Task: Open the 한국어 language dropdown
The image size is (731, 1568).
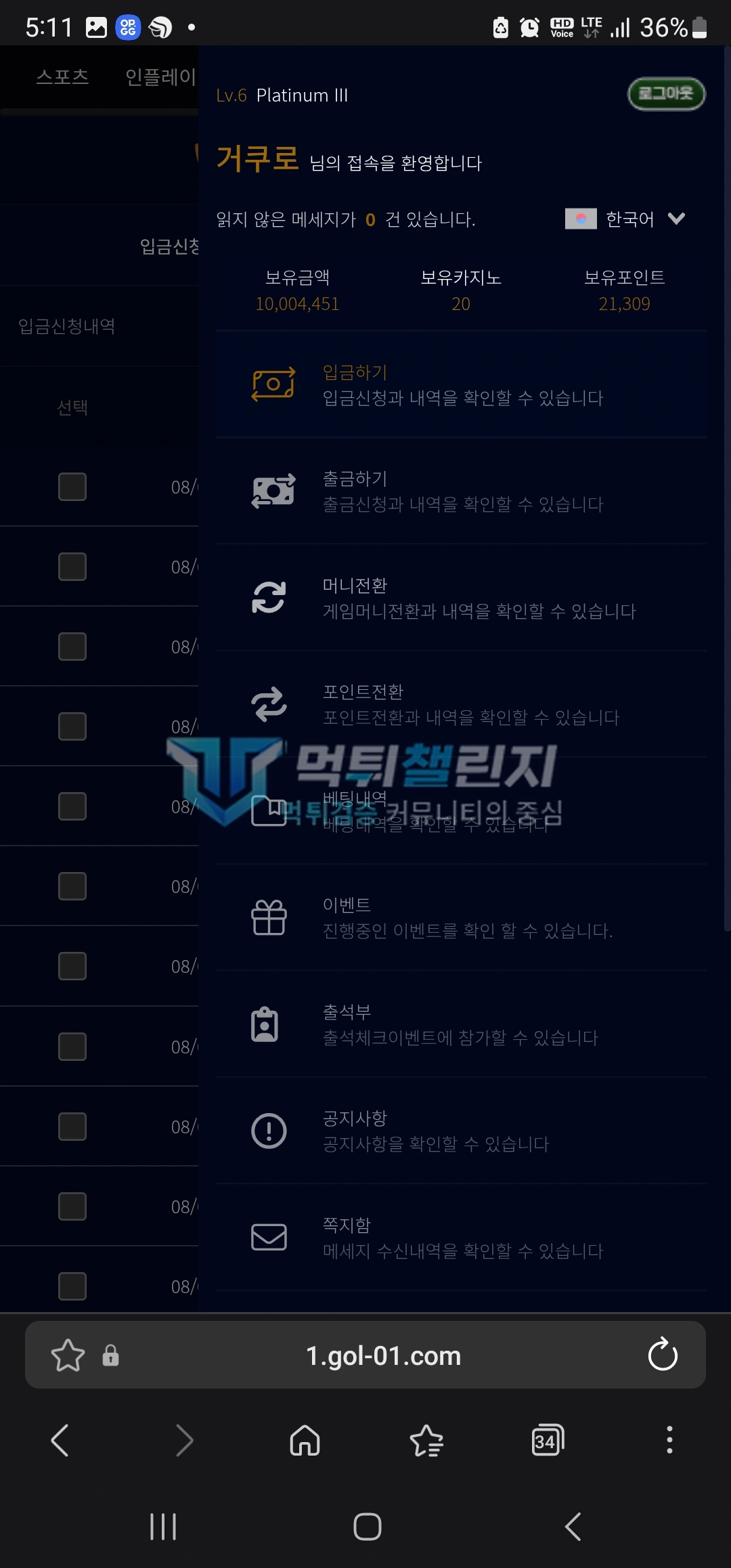Action: coord(625,219)
